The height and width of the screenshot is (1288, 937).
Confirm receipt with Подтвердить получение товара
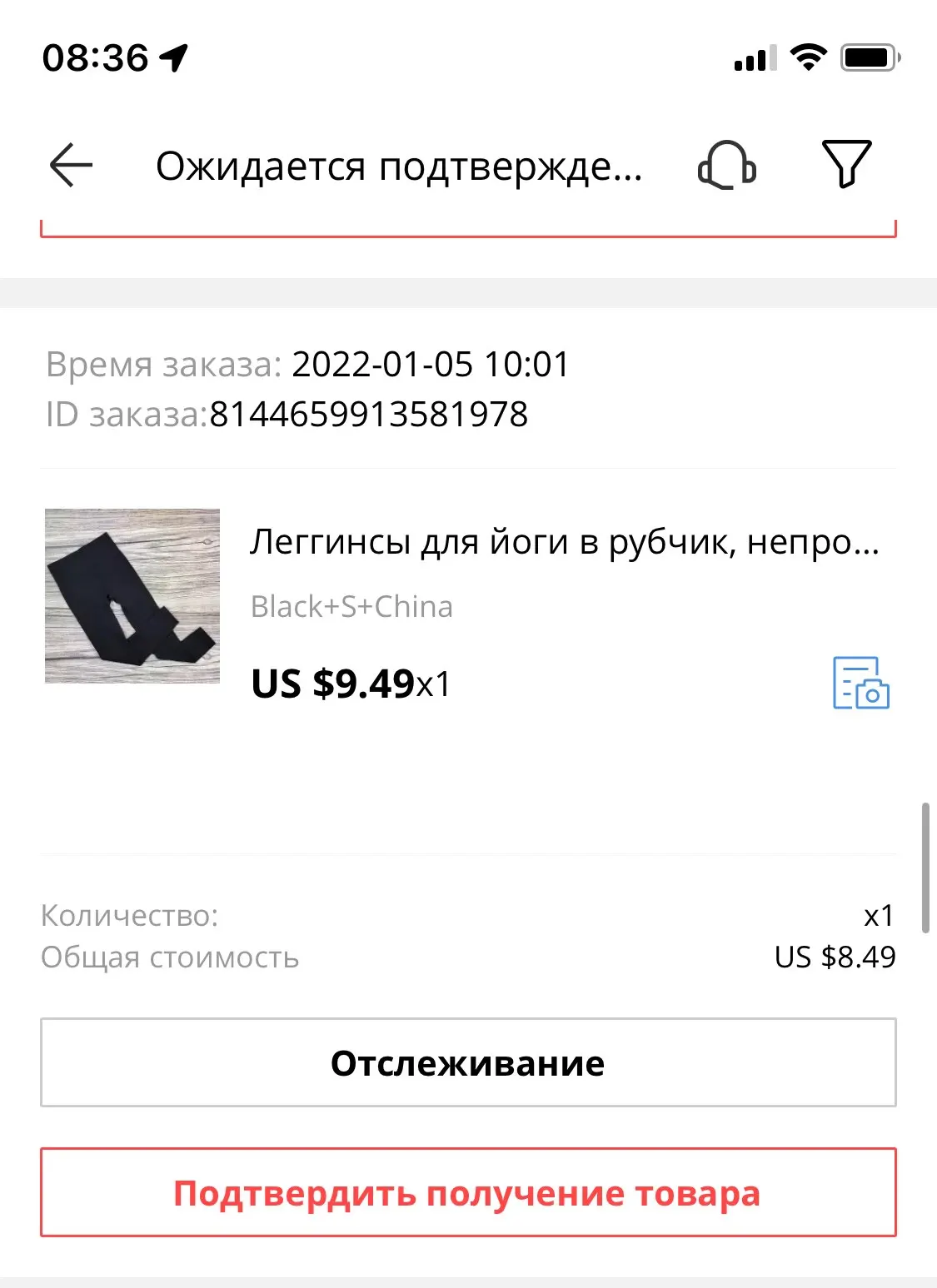(468, 1193)
